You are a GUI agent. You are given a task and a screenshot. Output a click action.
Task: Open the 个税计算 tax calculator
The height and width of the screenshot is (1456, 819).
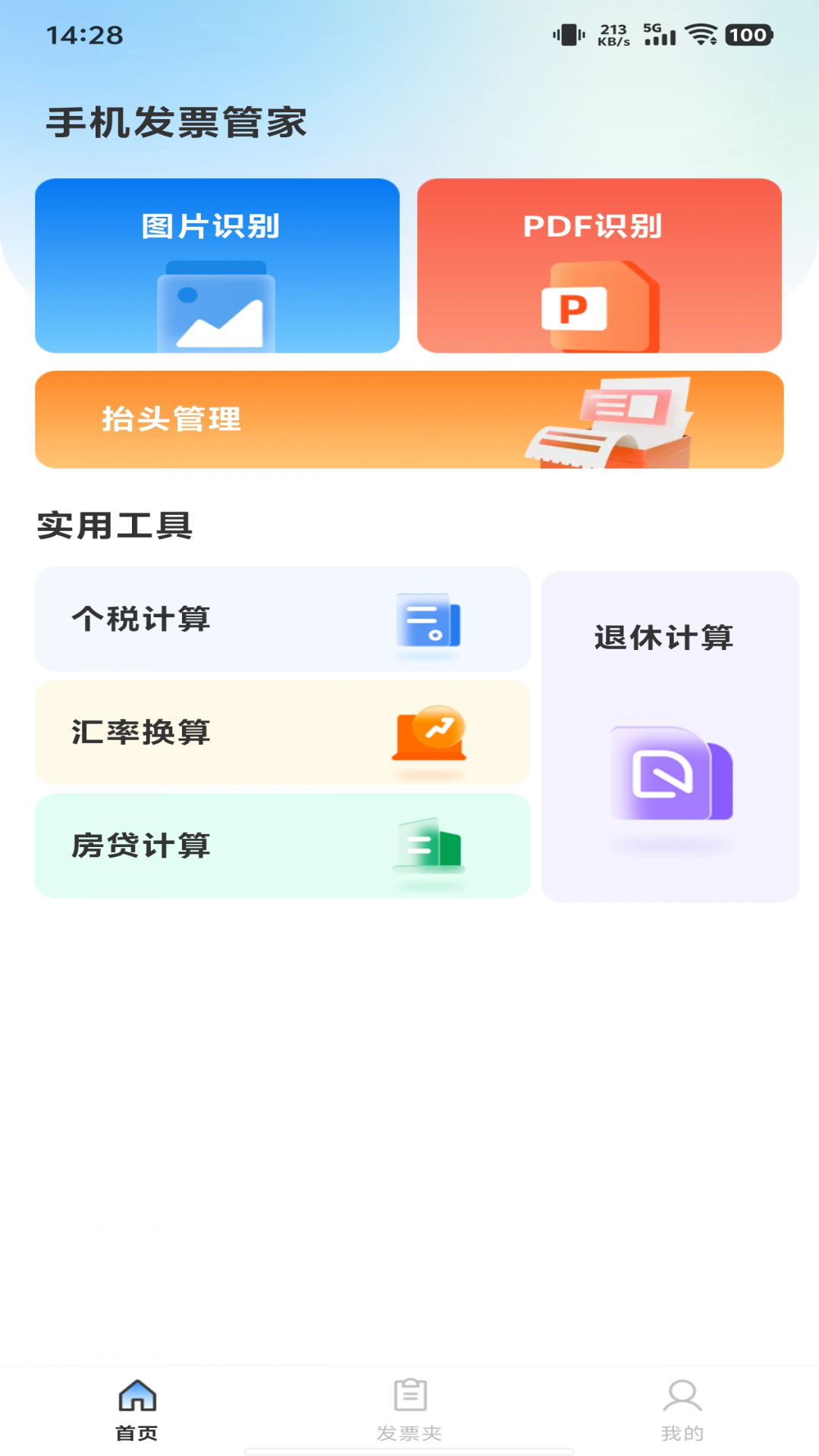[x=282, y=619]
